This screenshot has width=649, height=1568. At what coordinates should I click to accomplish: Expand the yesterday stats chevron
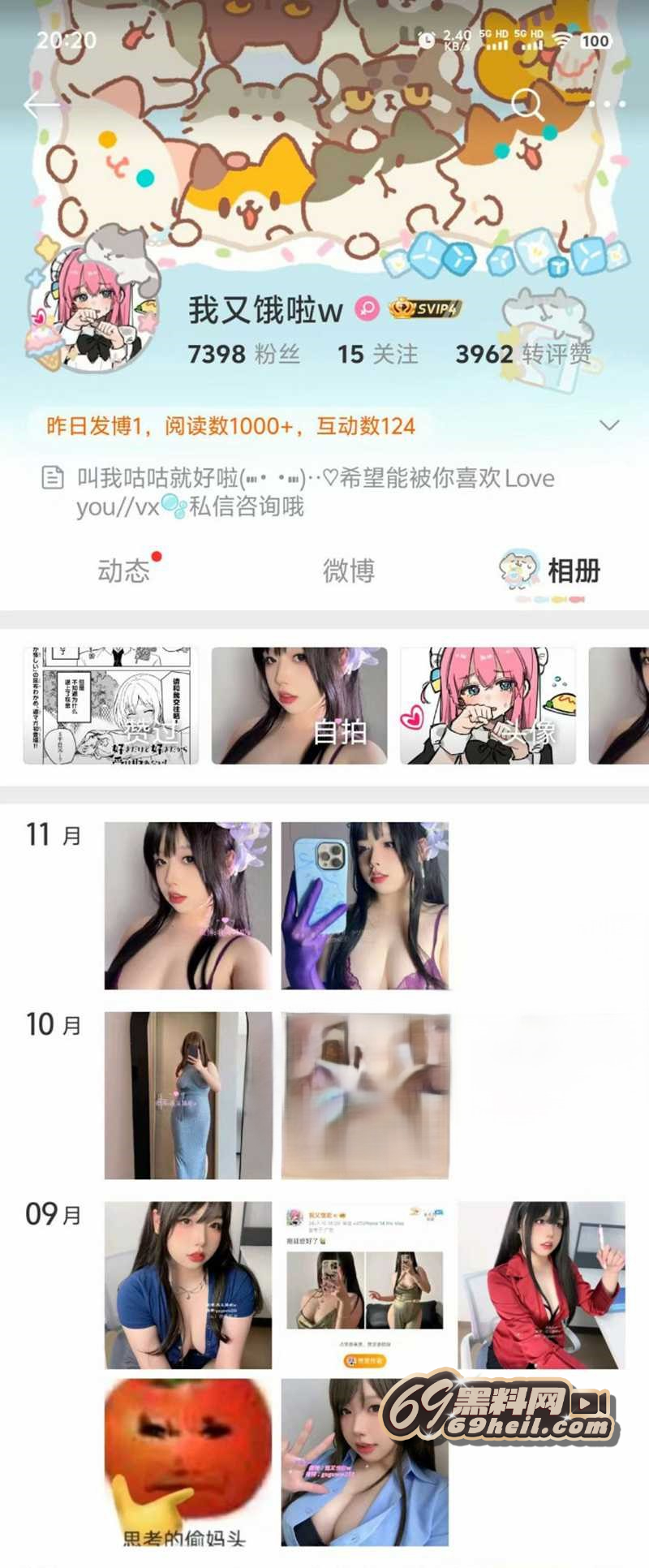[x=608, y=425]
